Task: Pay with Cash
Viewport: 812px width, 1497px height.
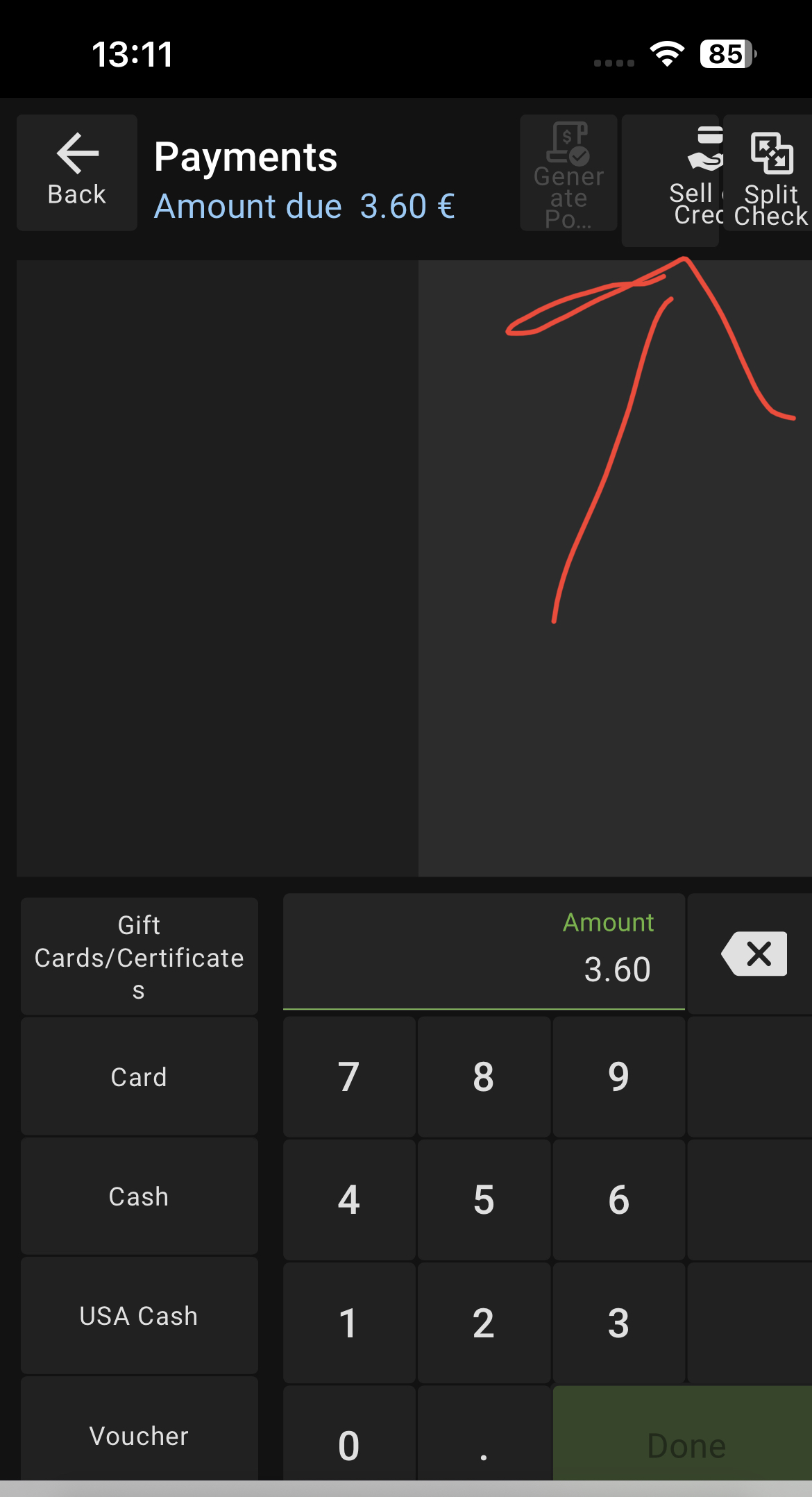Action: 139,1196
